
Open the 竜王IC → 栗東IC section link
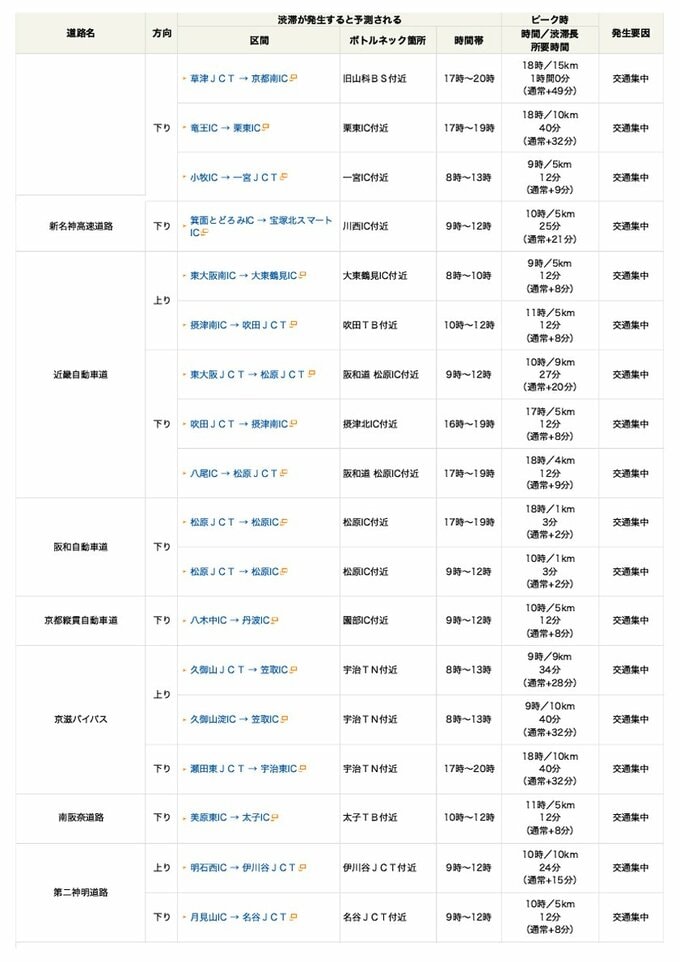pyautogui.click(x=226, y=128)
